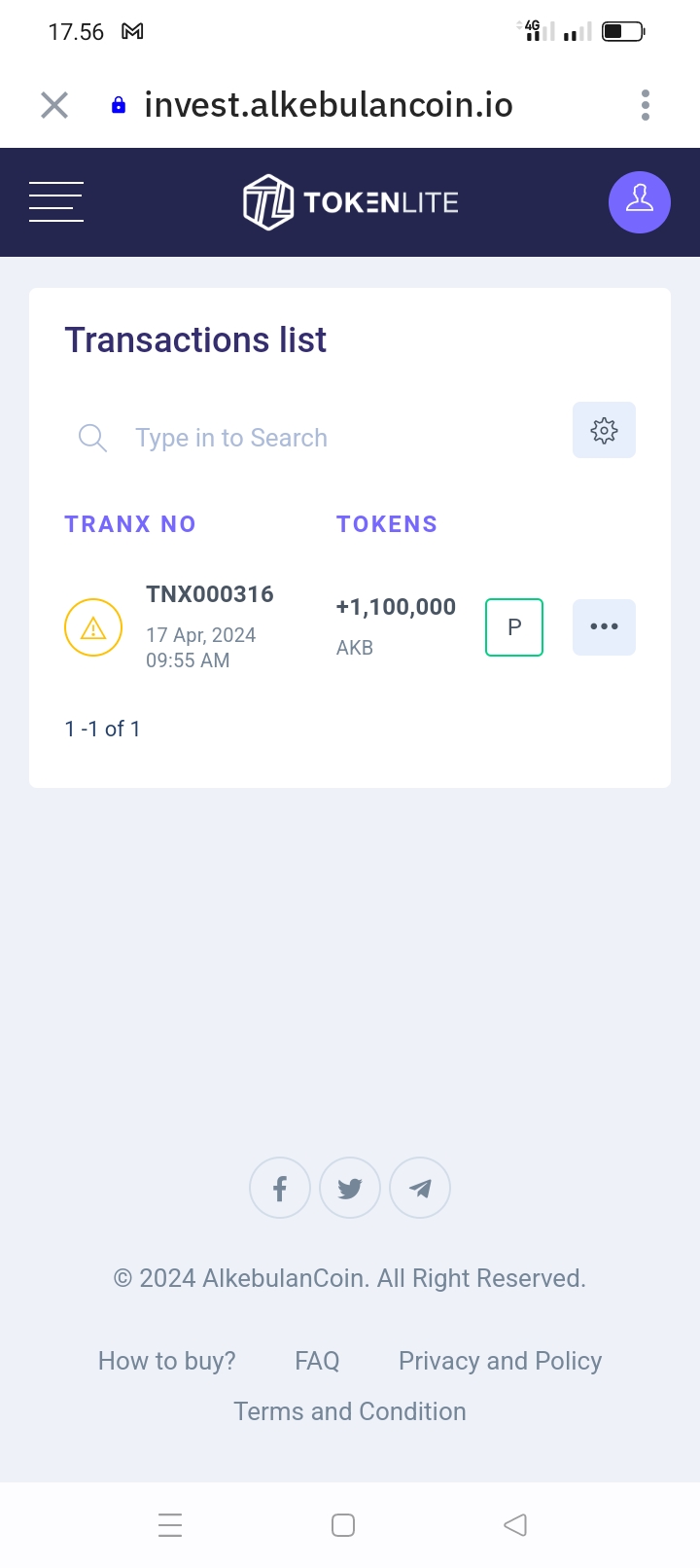
Task: Visit the Facebook page
Action: tap(280, 1188)
